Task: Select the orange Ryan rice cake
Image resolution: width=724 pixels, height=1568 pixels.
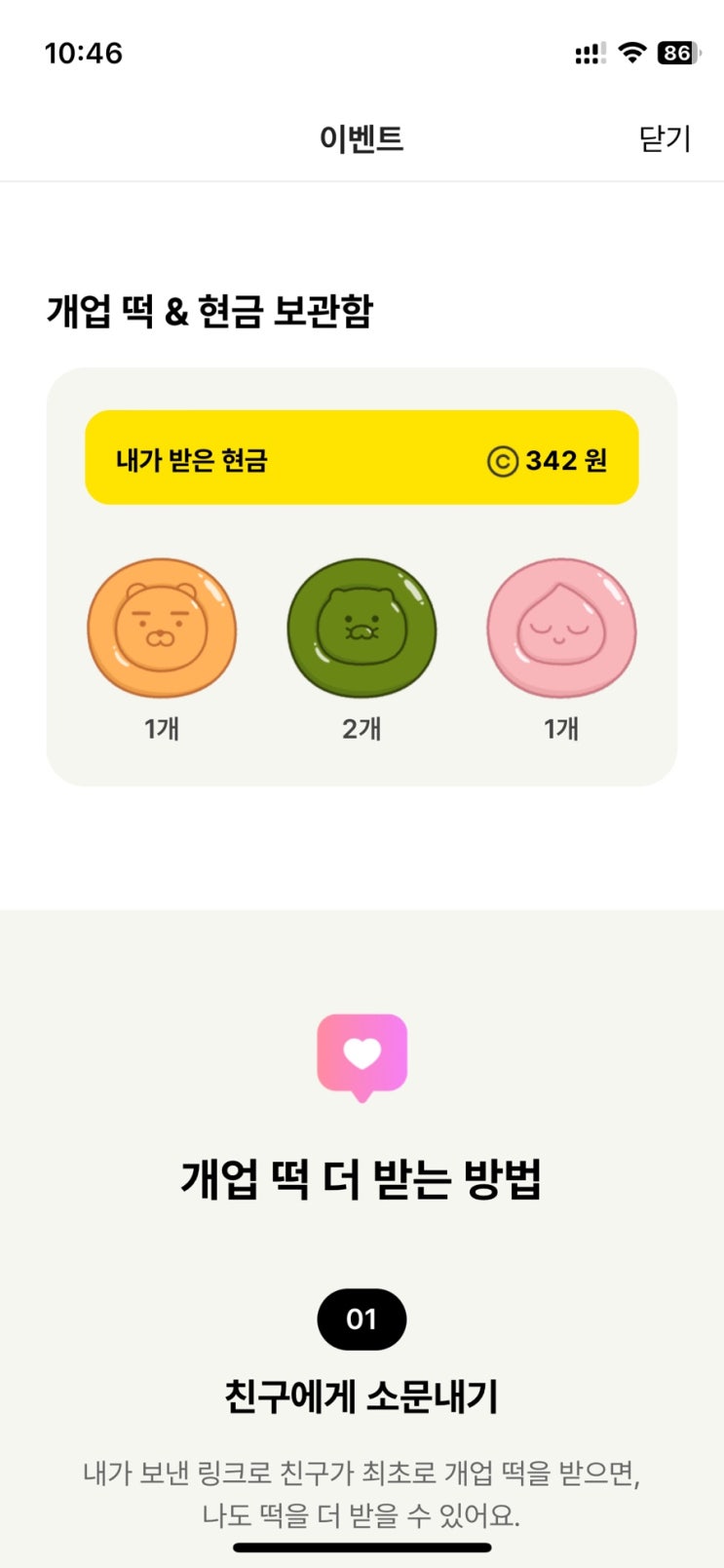Action: coord(162,629)
